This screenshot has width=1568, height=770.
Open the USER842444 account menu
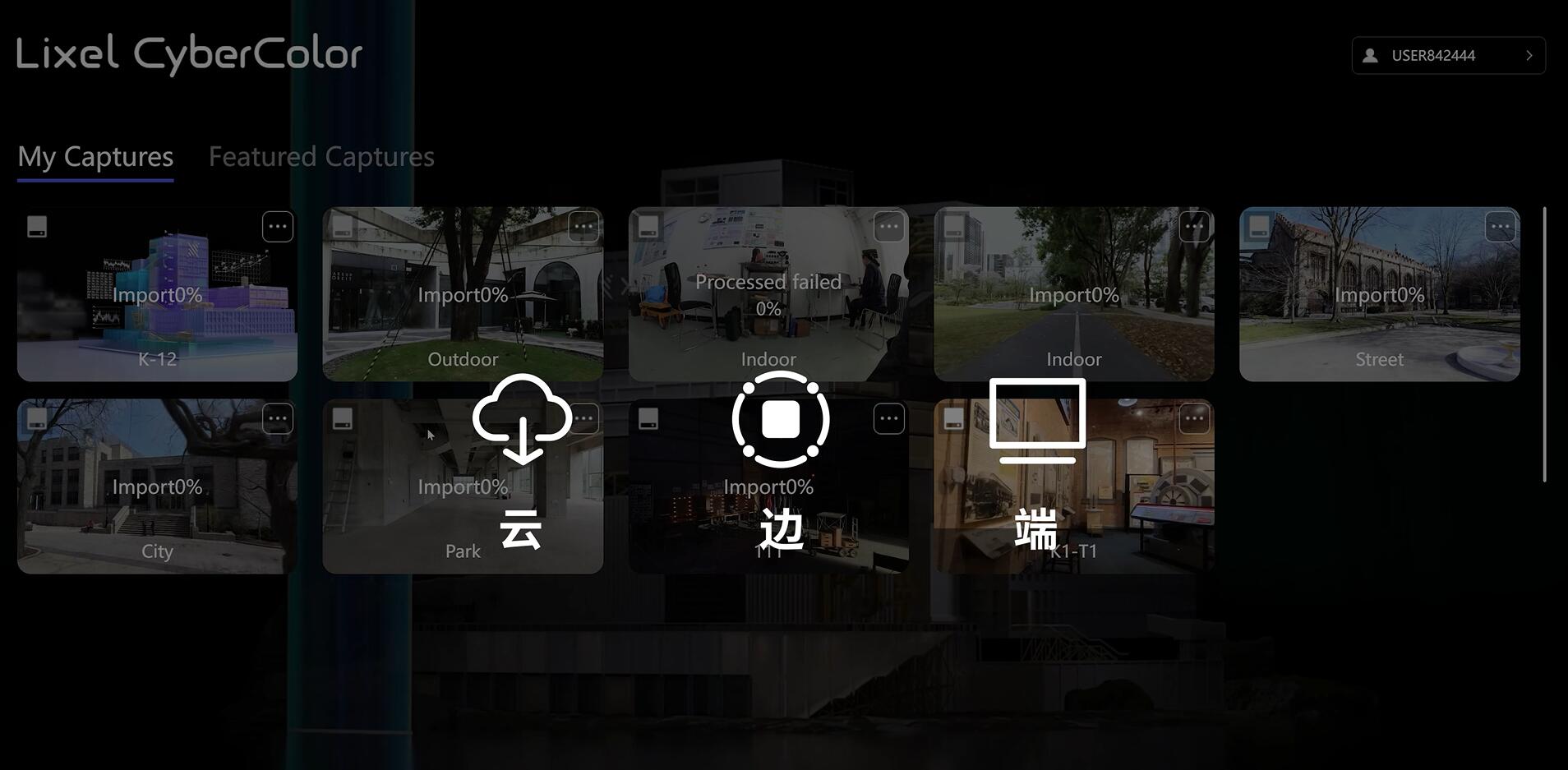pyautogui.click(x=1448, y=55)
